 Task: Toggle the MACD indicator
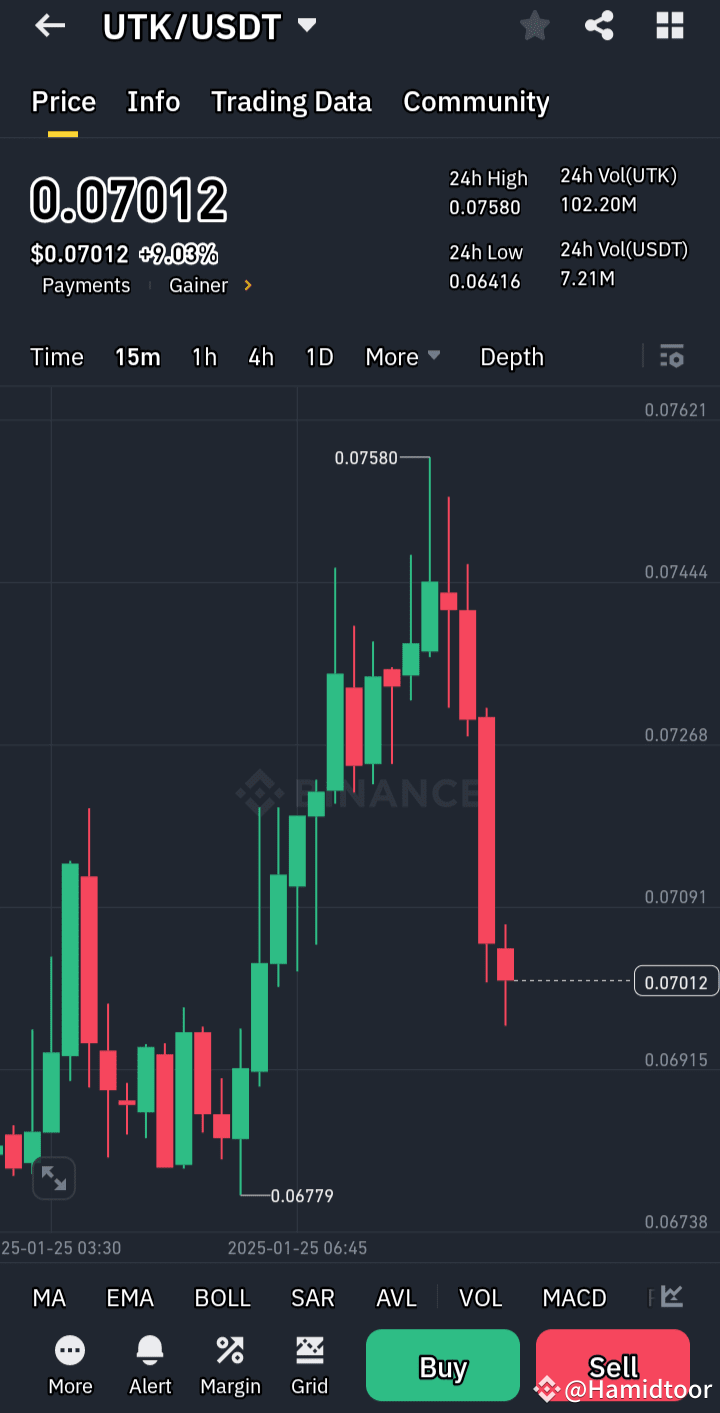(574, 1297)
